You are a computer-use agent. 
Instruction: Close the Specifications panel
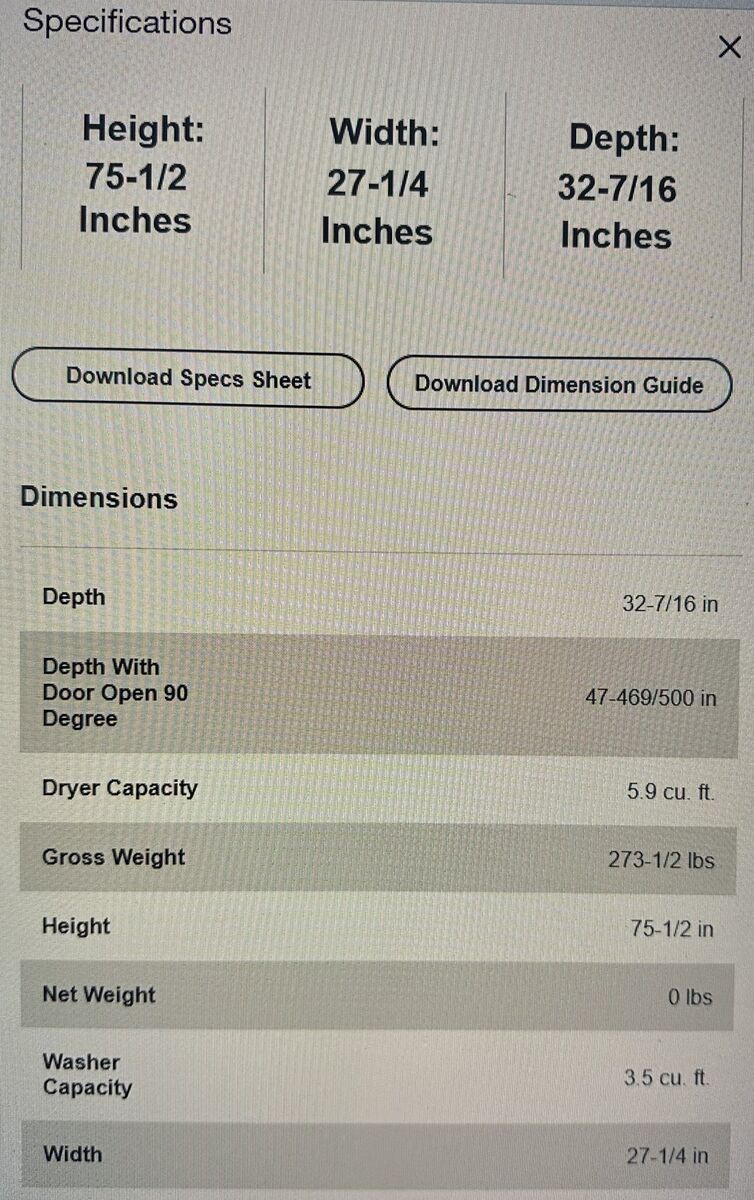click(730, 47)
